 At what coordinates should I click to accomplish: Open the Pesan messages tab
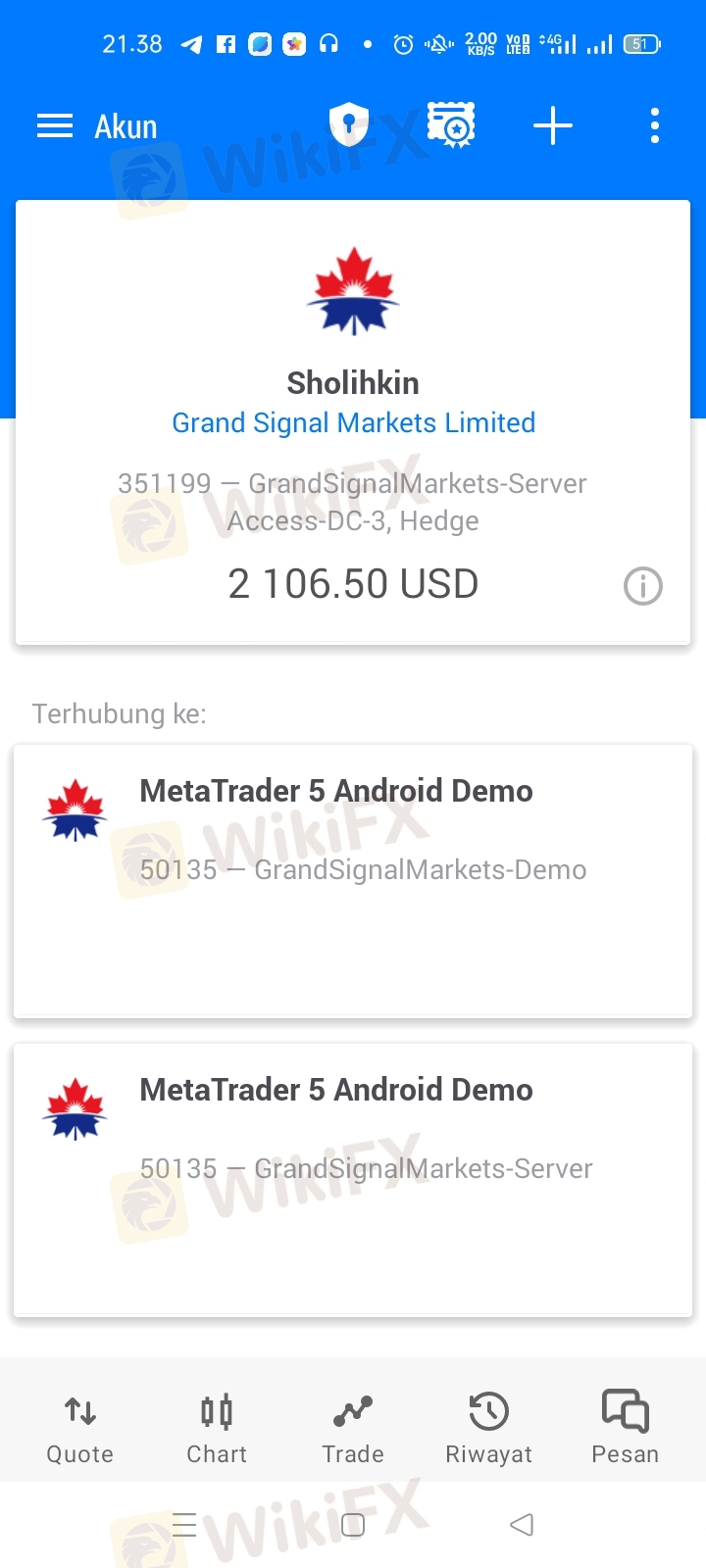coord(626,1428)
